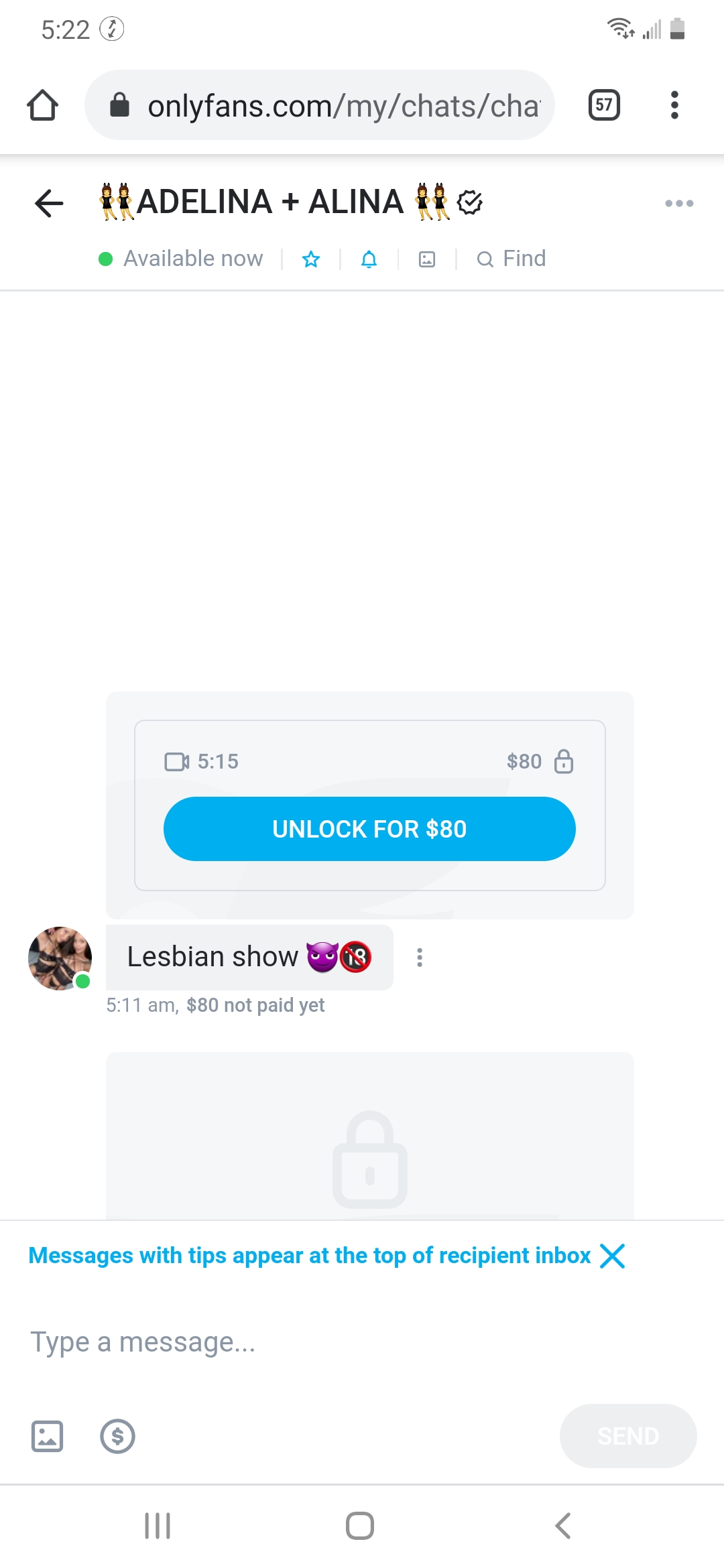
Task: Attach a photo to the message
Action: tap(48, 1436)
